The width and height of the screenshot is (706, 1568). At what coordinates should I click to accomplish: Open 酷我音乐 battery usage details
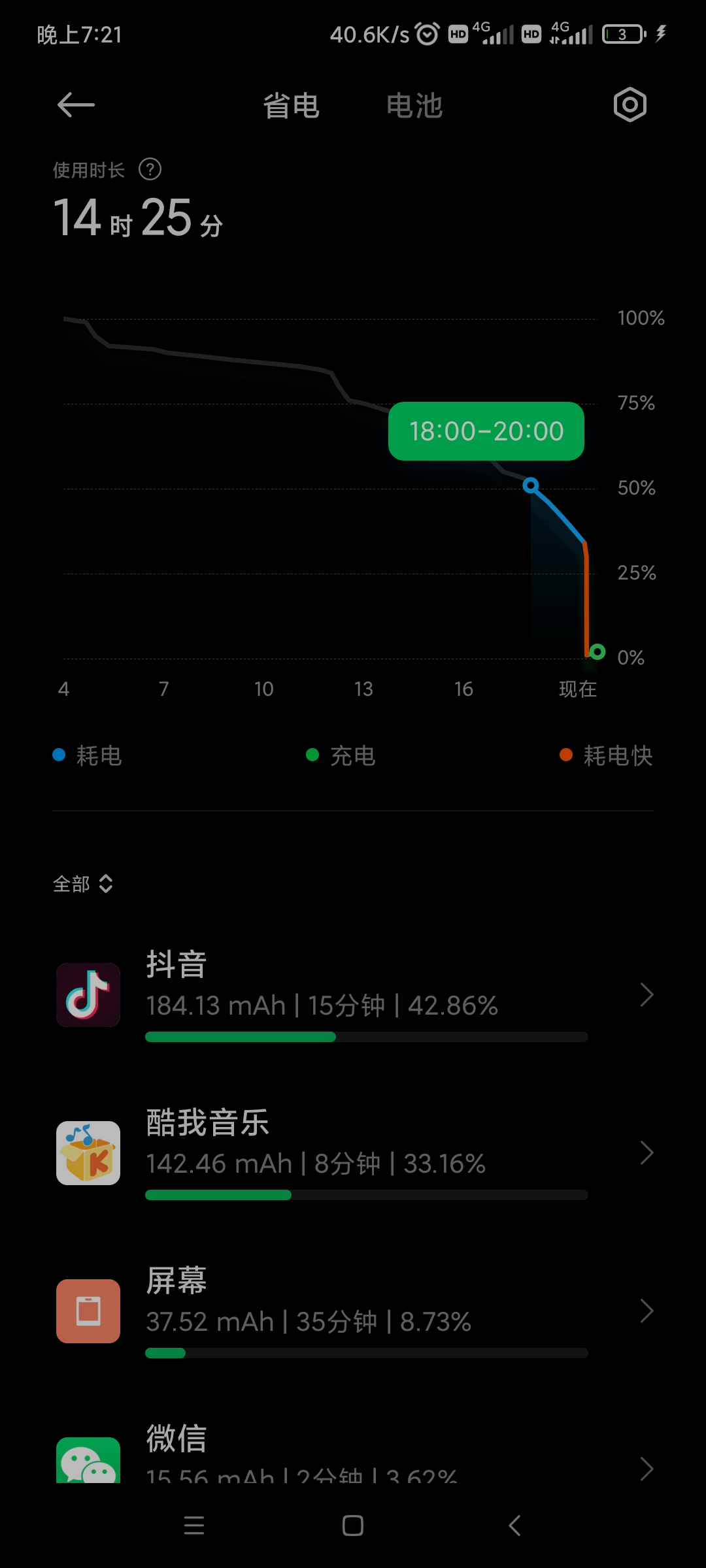point(353,1152)
